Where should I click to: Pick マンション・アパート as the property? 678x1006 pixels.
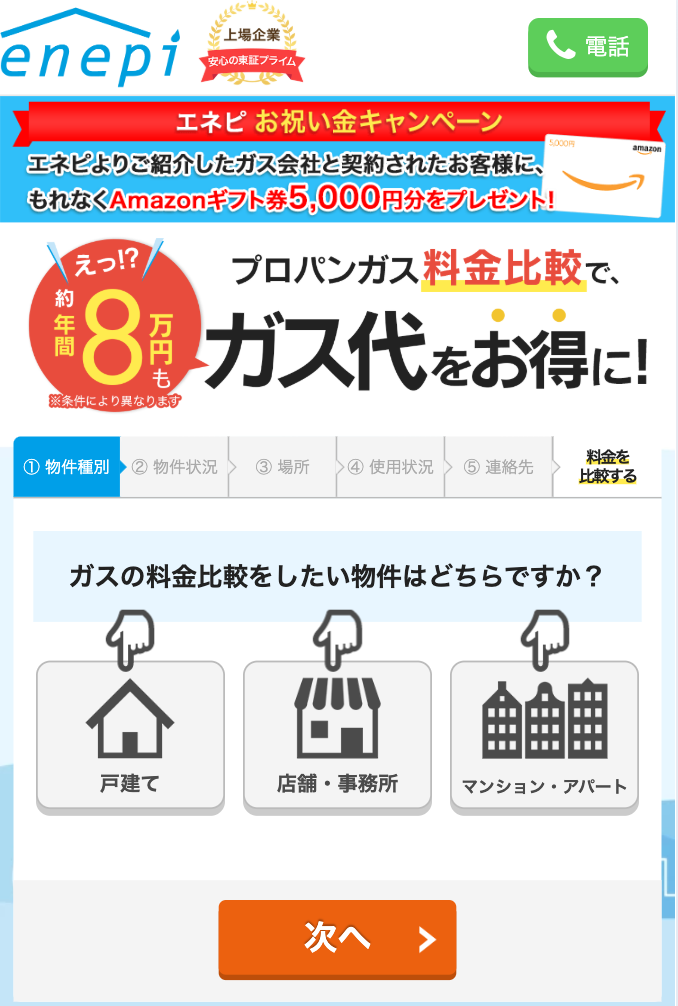pos(544,736)
